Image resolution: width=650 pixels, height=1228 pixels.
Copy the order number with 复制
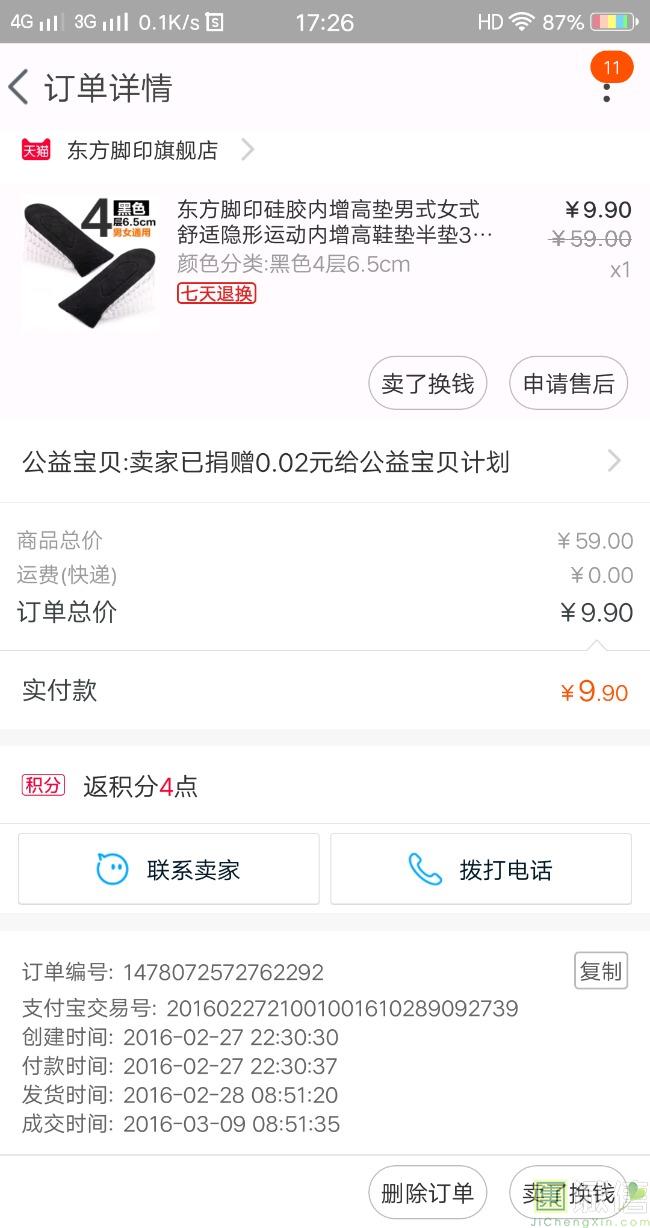pyautogui.click(x=600, y=971)
